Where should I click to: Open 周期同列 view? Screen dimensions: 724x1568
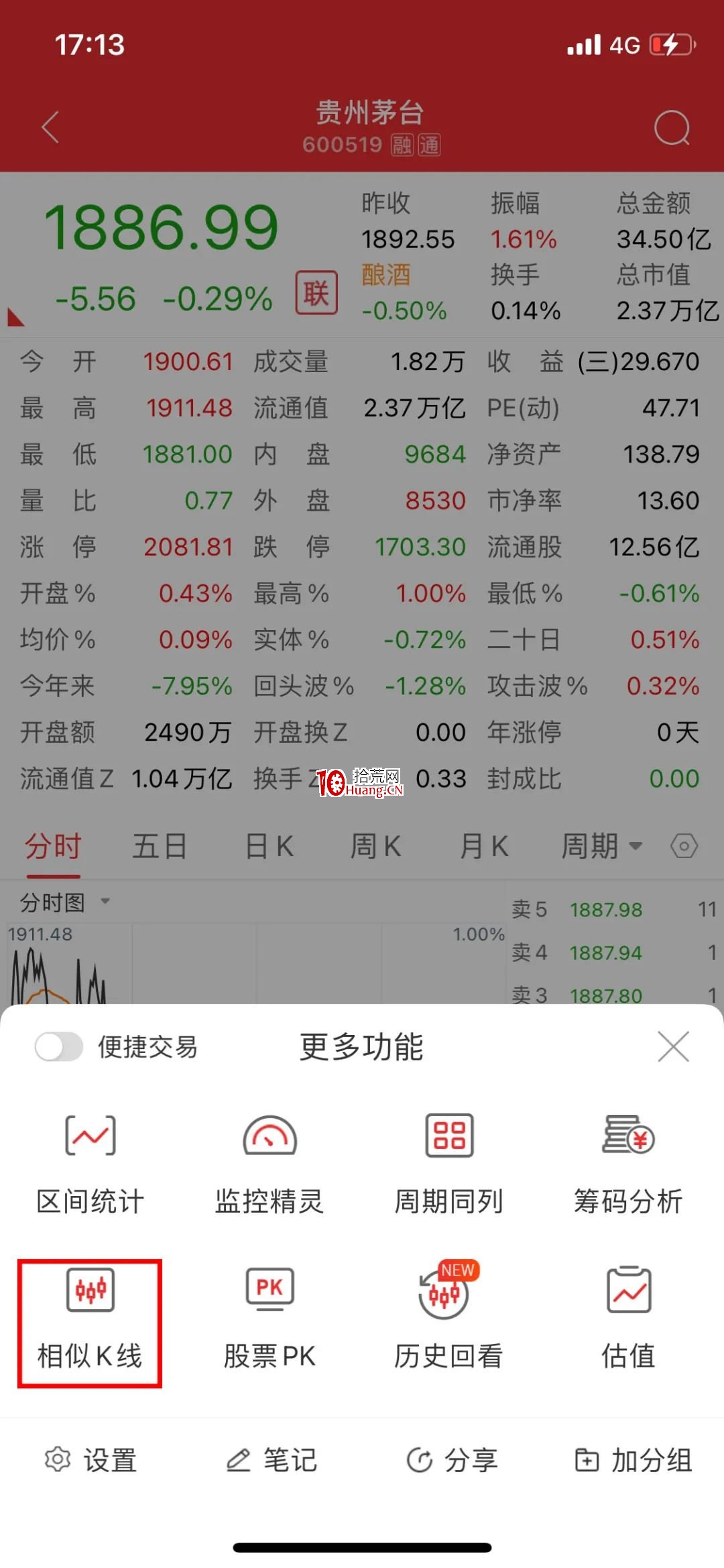[448, 1165]
